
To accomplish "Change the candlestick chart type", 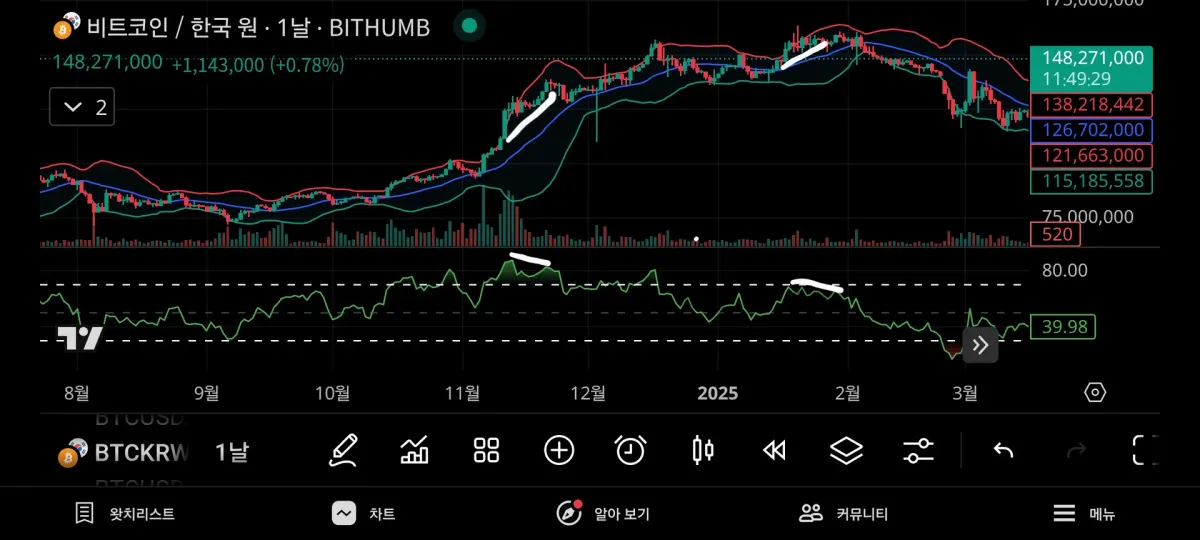I will tap(703, 451).
